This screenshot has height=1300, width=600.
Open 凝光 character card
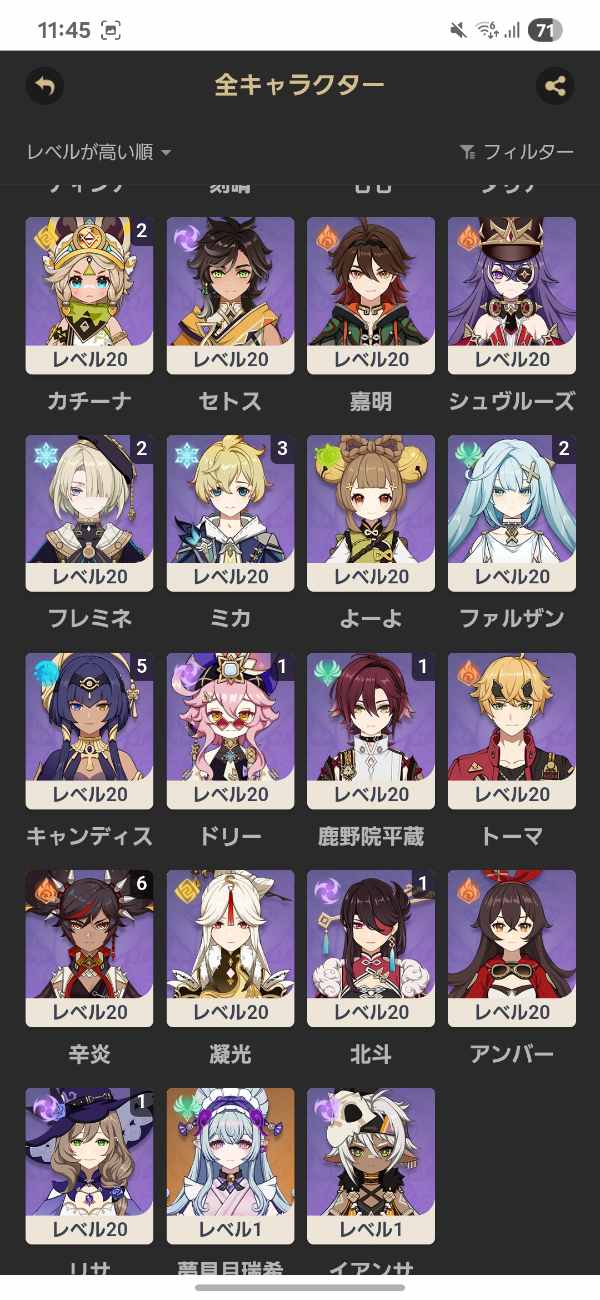pyautogui.click(x=230, y=948)
